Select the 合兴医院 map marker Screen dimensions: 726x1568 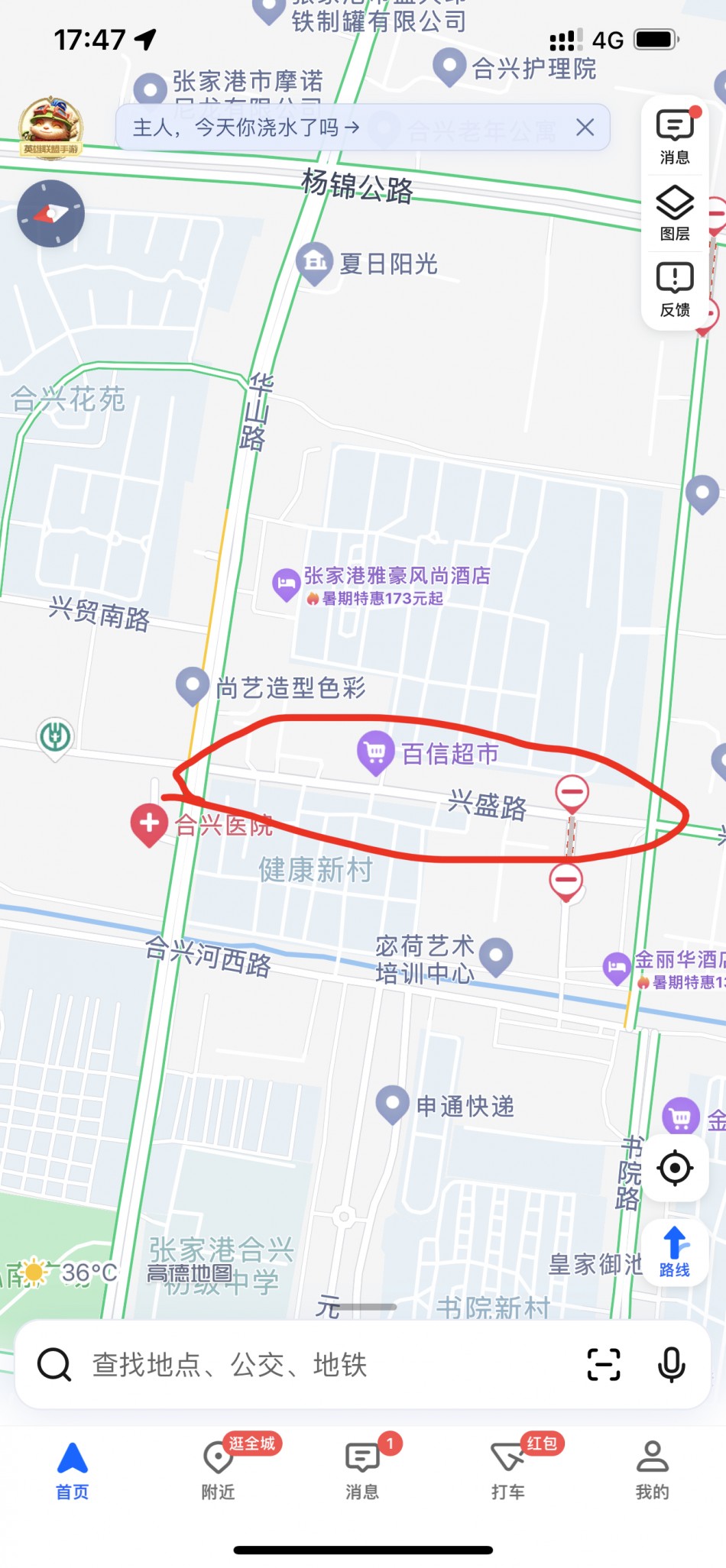point(150,824)
